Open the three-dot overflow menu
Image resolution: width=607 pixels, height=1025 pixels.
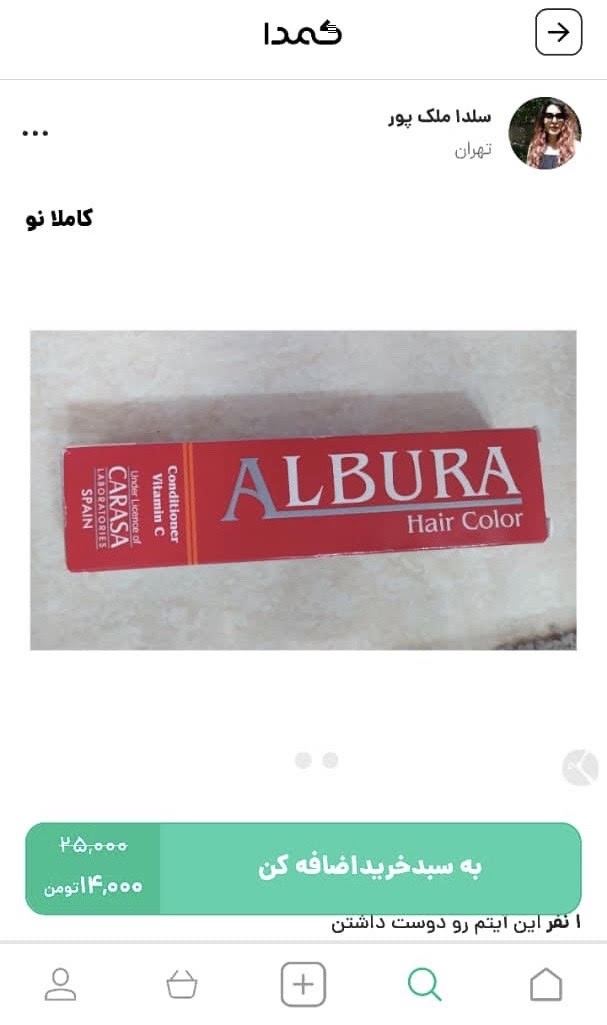point(35,133)
